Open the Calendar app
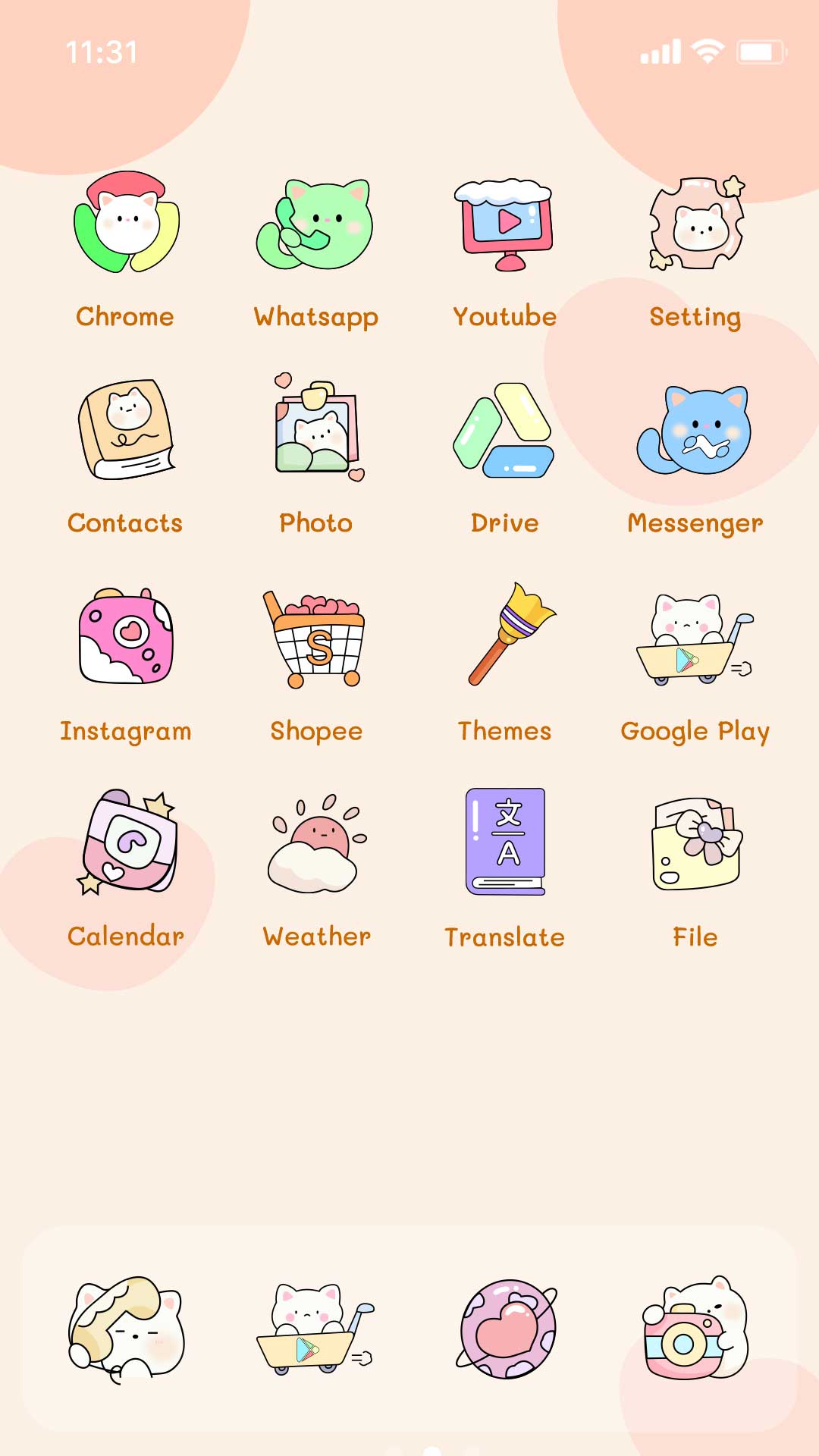The height and width of the screenshot is (1456, 819). (124, 842)
